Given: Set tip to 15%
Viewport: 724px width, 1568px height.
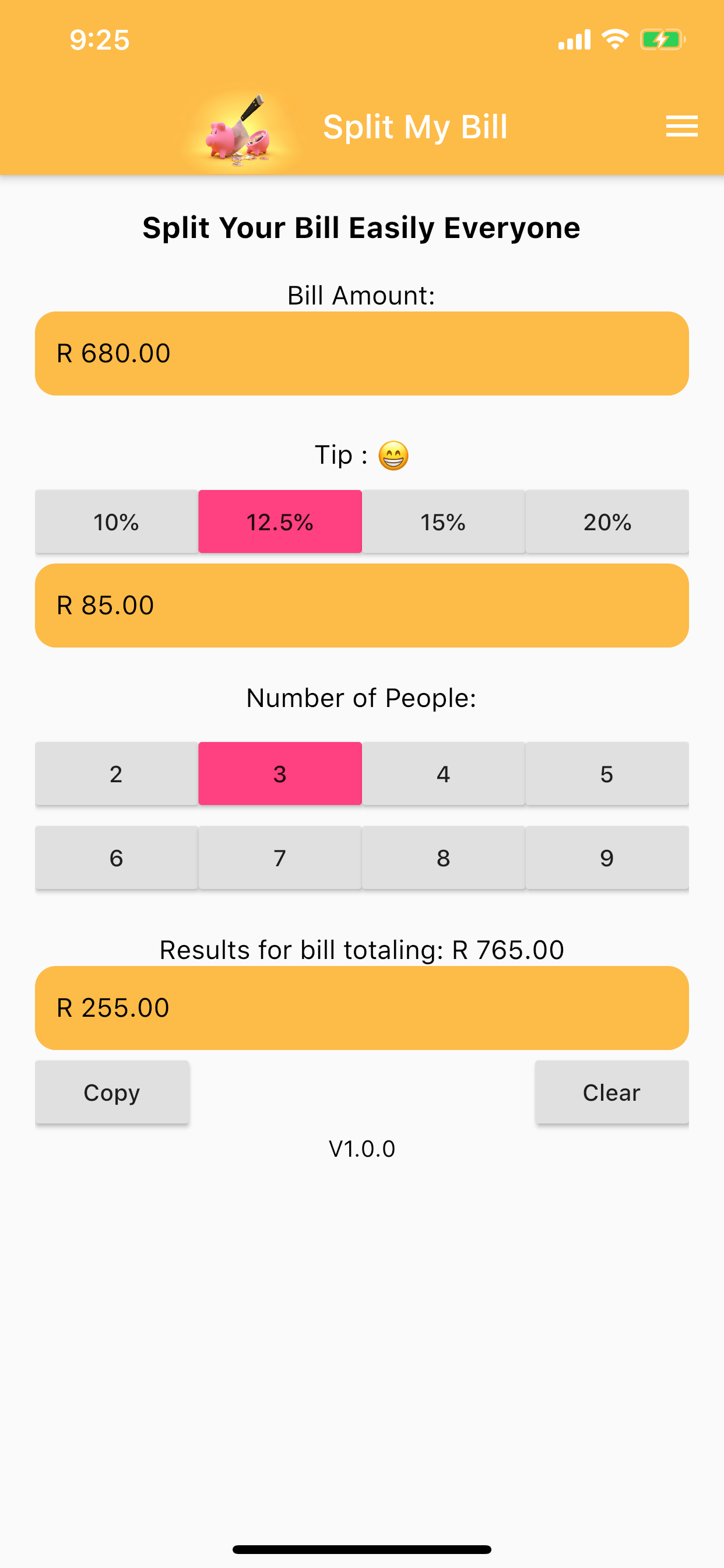Looking at the screenshot, I should (x=444, y=521).
